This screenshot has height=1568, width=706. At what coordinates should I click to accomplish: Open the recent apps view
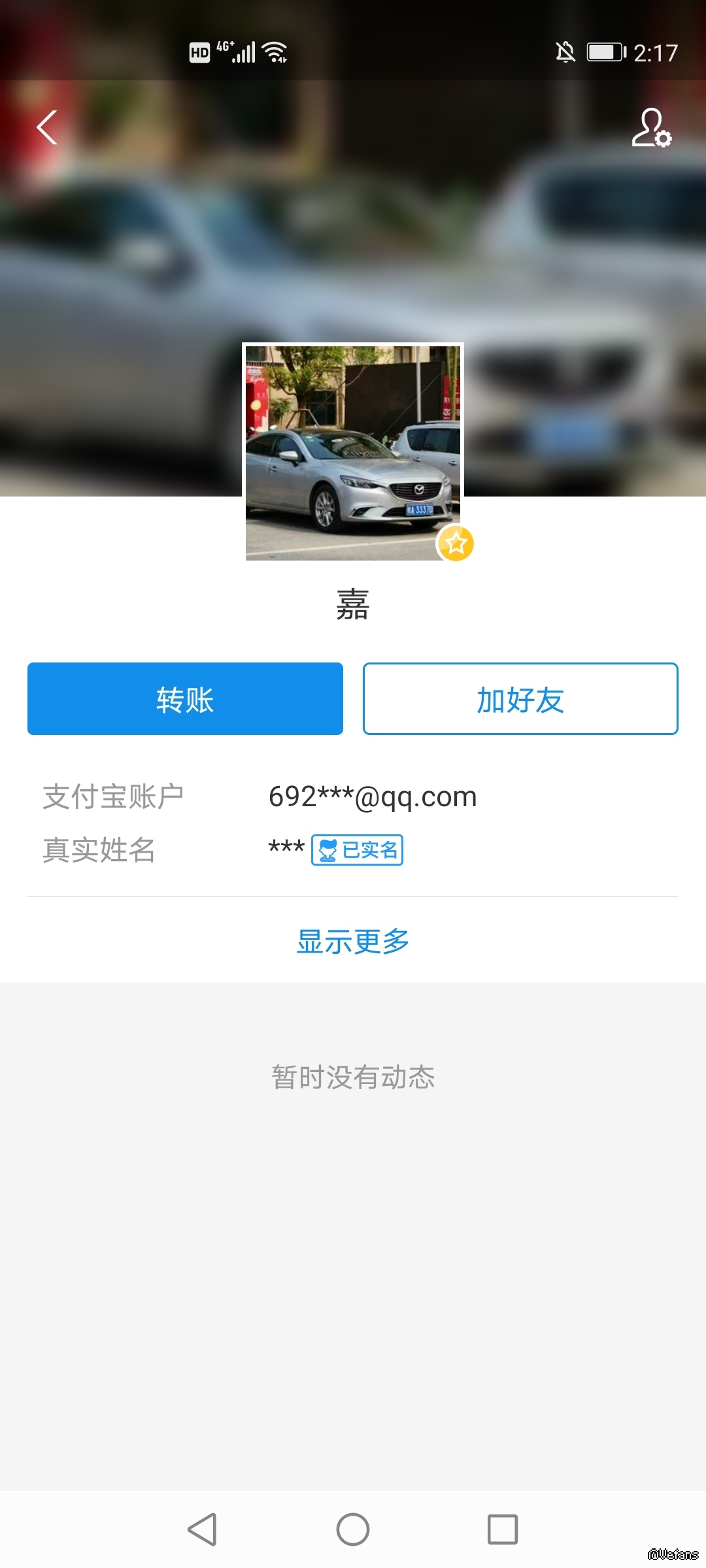503,1529
